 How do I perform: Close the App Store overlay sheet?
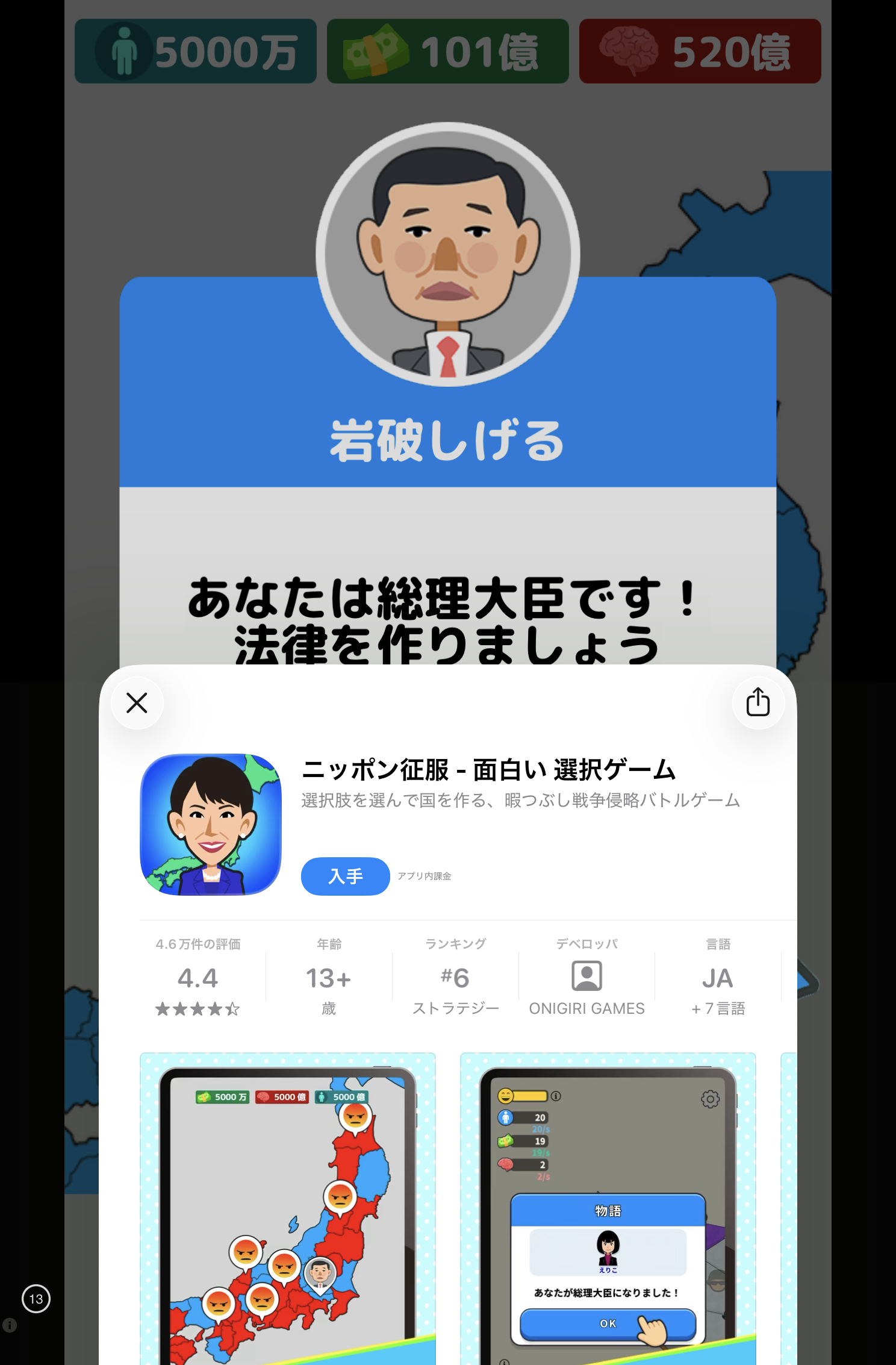tap(137, 702)
